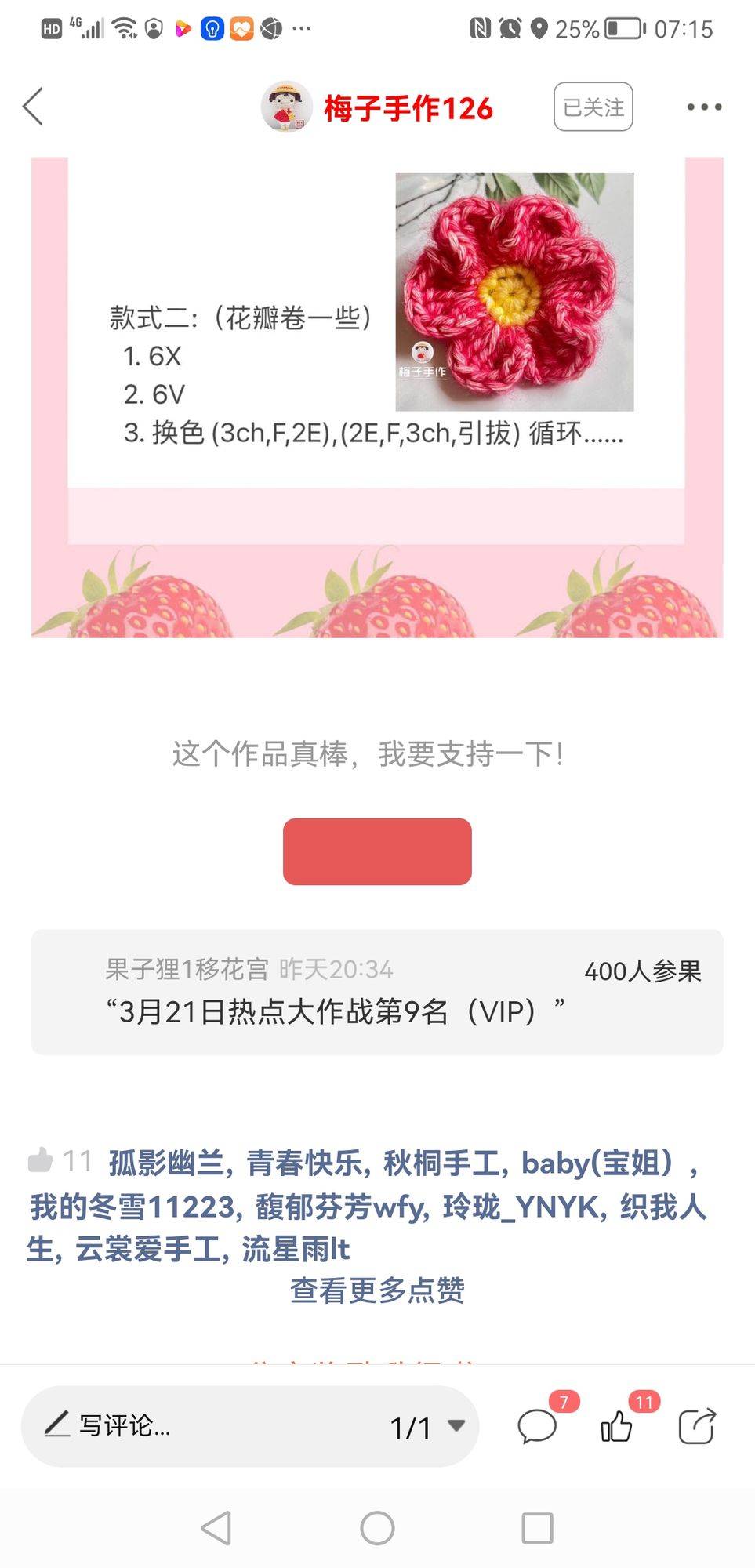Tap the 已关注 following button
The height and width of the screenshot is (1568, 755).
click(593, 107)
